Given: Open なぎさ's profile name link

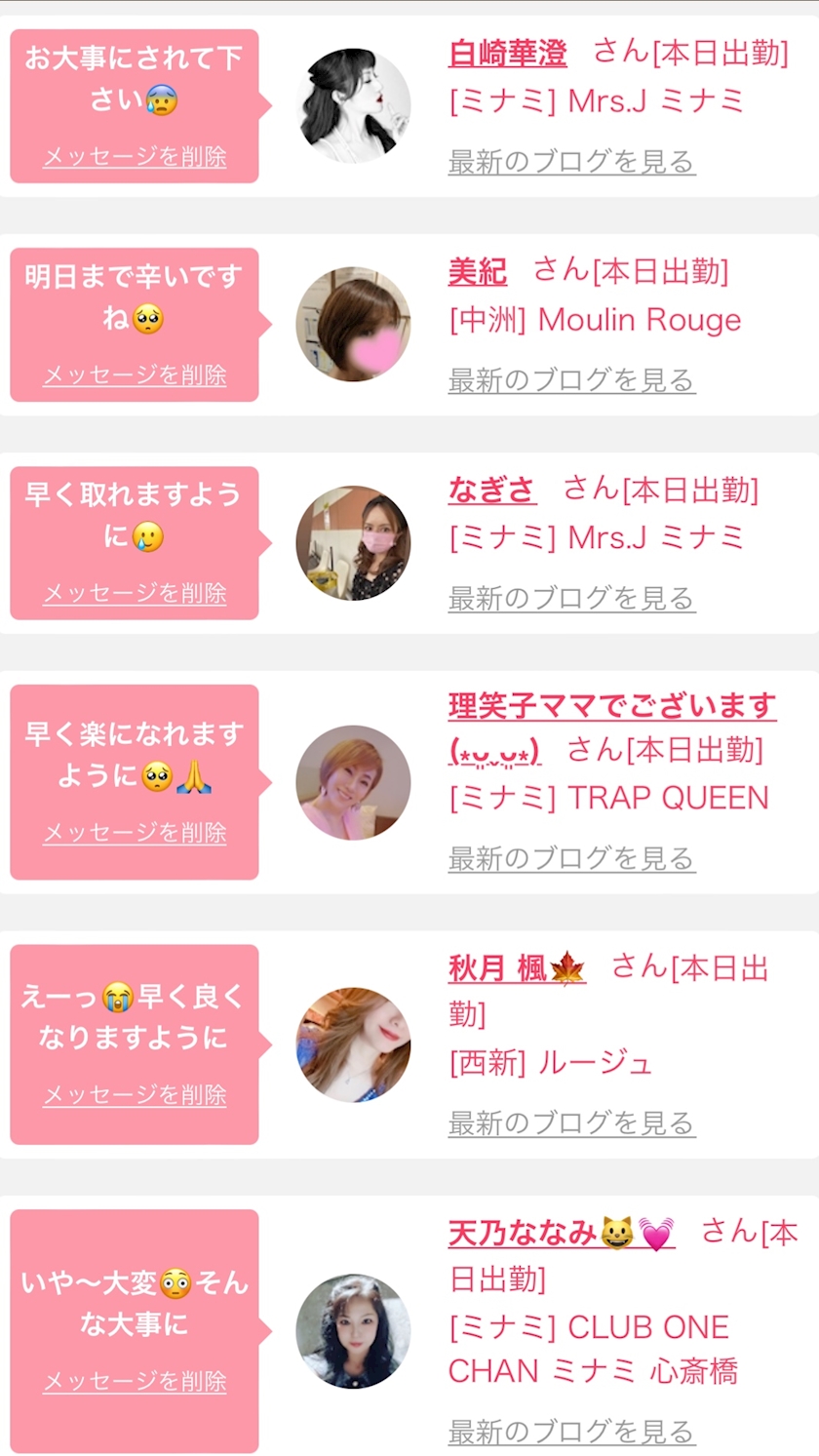Looking at the screenshot, I should (x=491, y=490).
